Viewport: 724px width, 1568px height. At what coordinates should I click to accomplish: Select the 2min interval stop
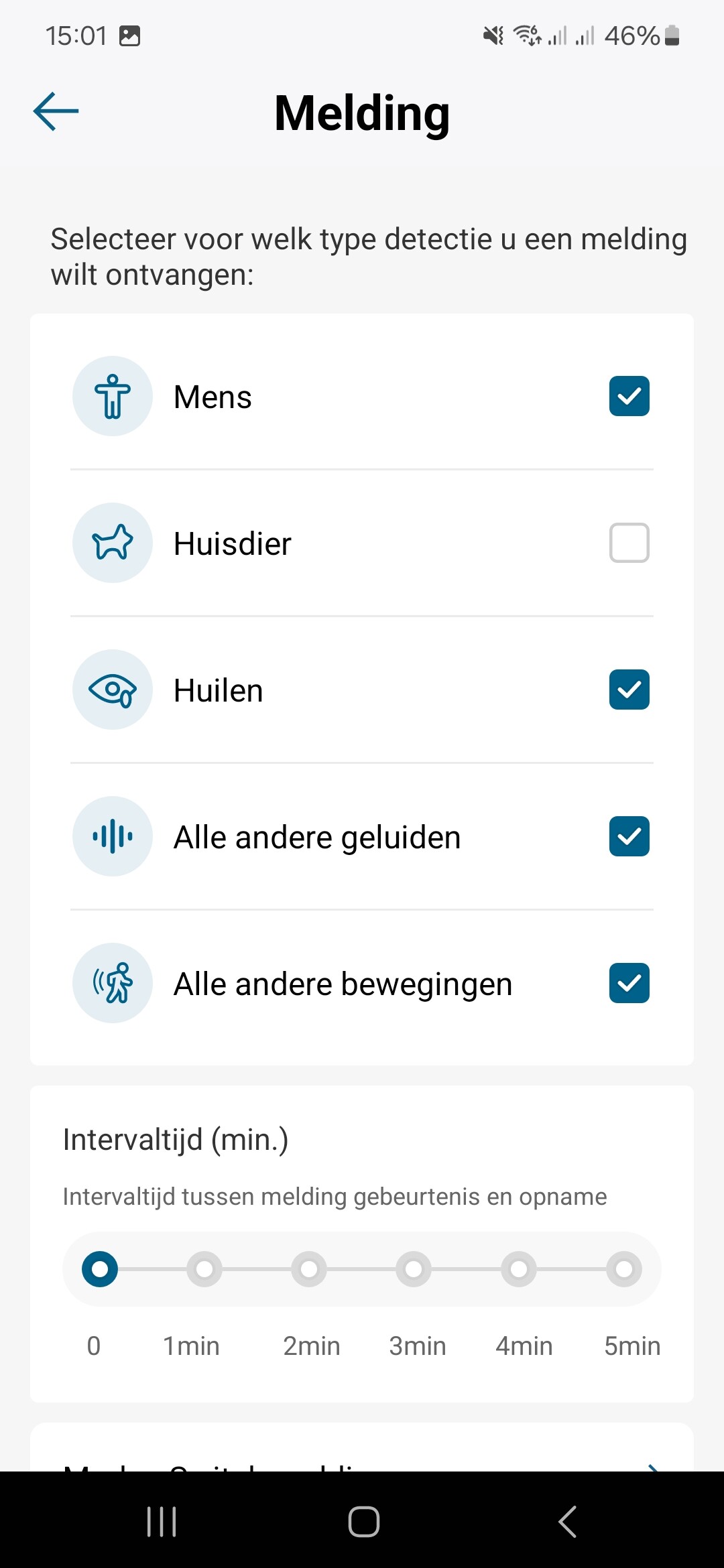[309, 1269]
